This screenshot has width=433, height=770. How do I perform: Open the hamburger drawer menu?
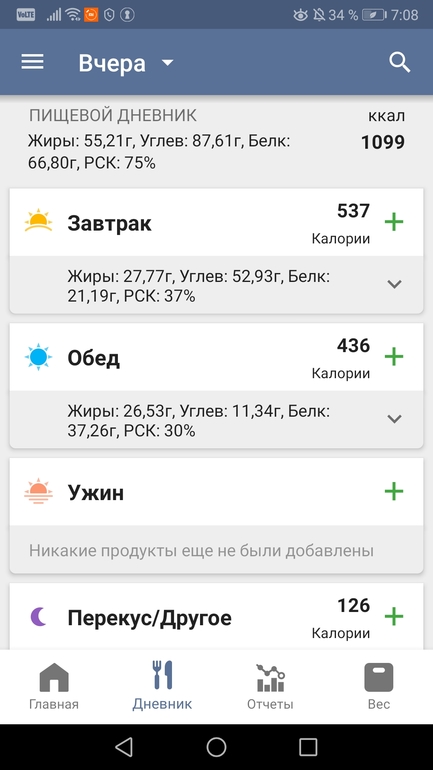click(32, 62)
